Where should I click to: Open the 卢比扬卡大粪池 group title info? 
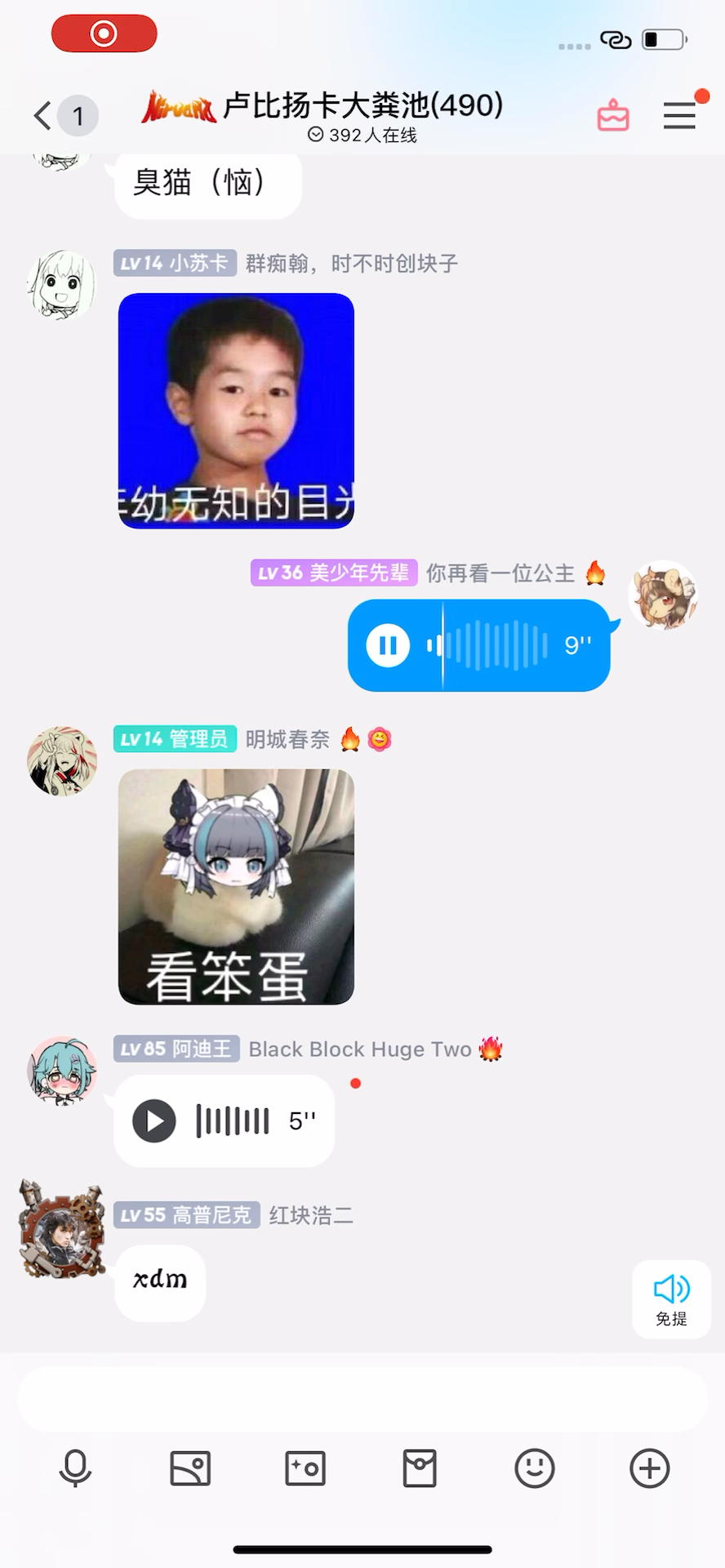pyautogui.click(x=362, y=105)
